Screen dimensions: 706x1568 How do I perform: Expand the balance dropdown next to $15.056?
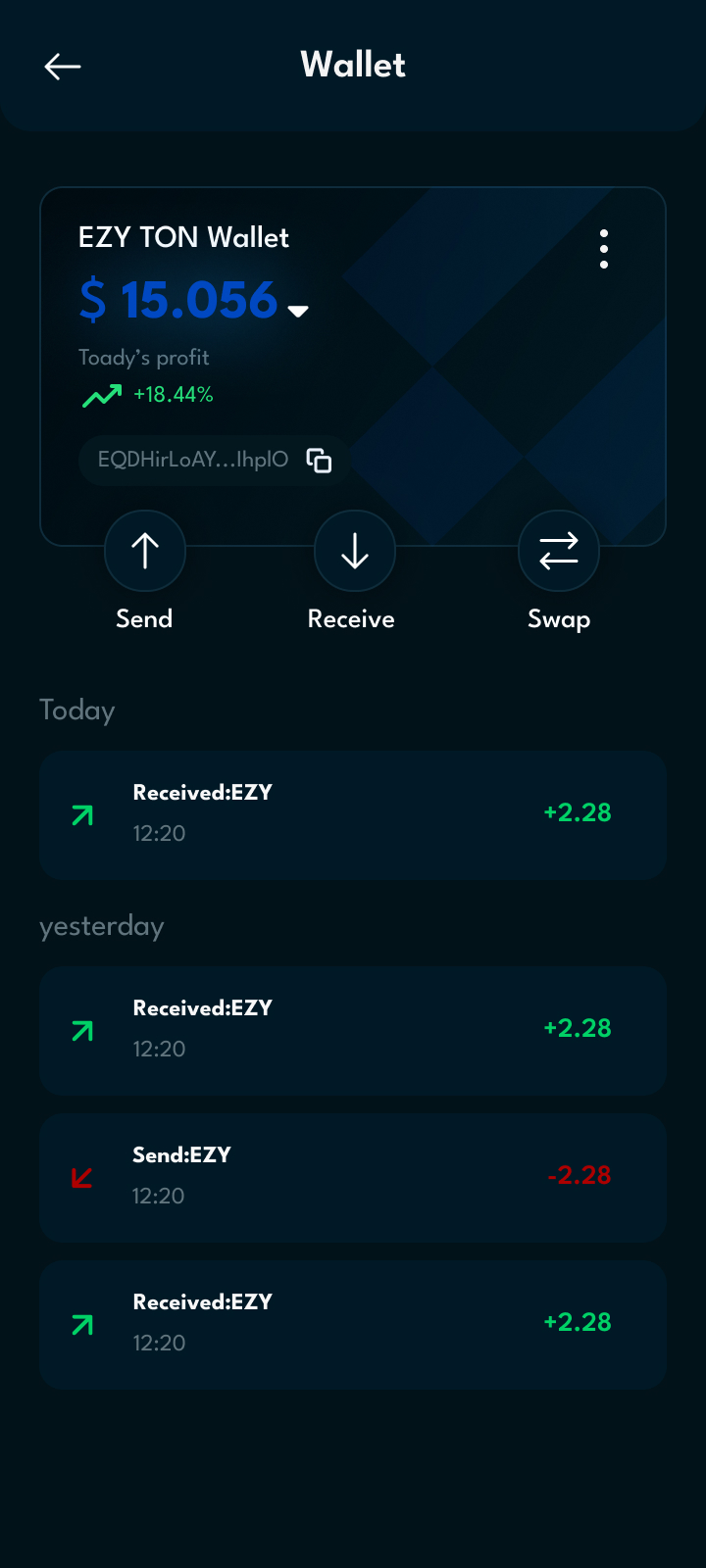click(298, 311)
